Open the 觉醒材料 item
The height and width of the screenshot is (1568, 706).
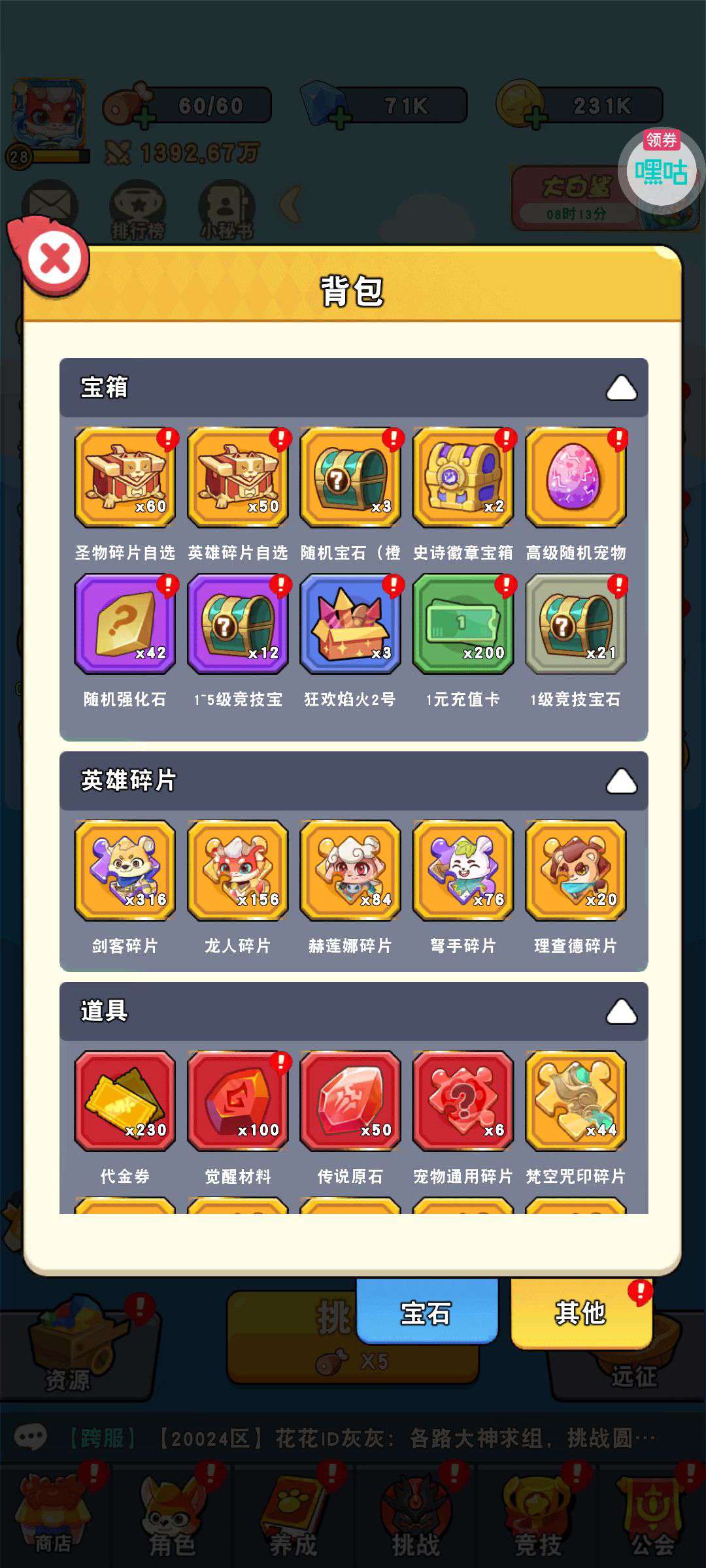click(x=238, y=1101)
